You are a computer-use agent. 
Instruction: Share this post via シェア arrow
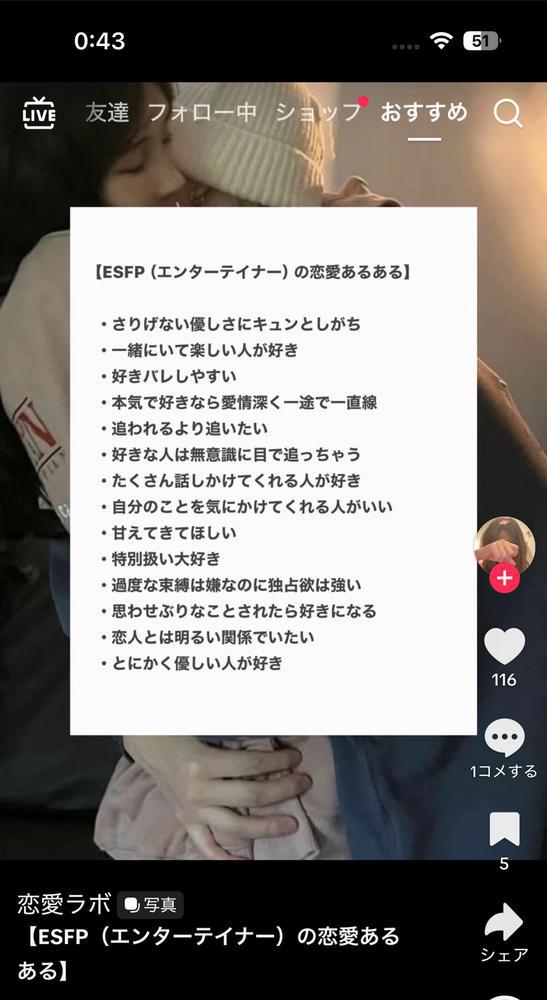[x=504, y=922]
